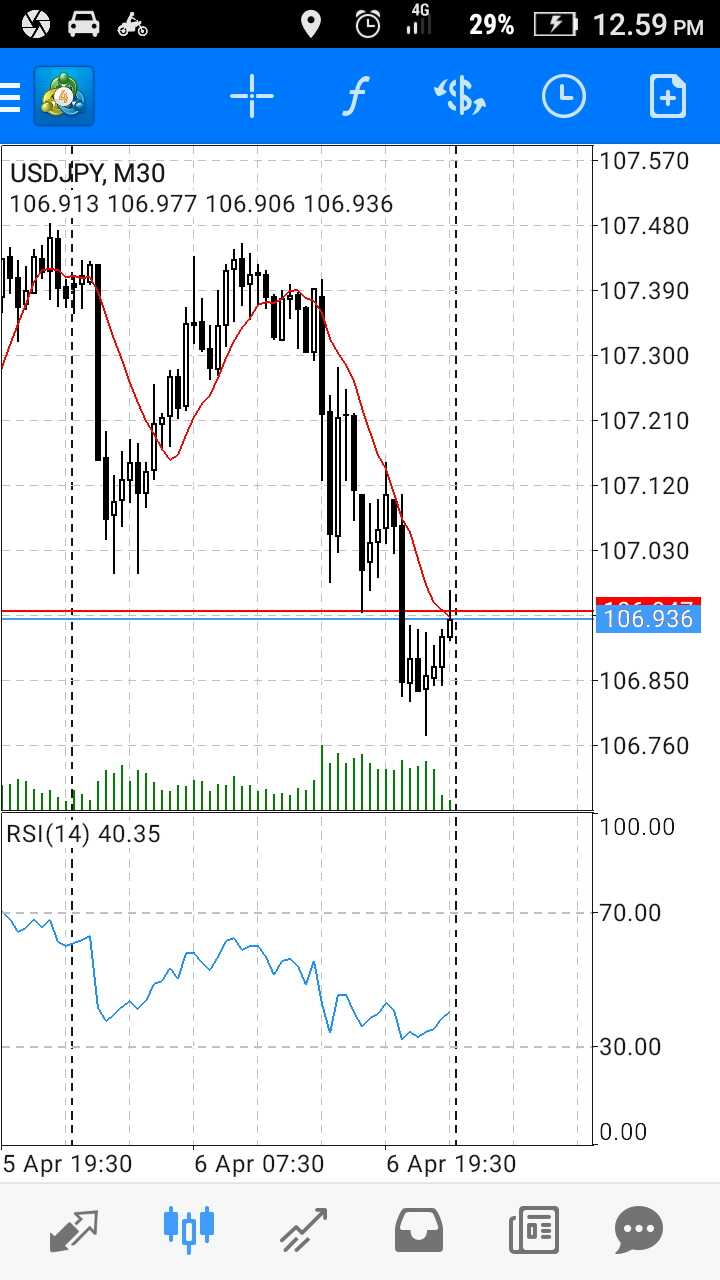This screenshot has height=1280, width=720.
Task: Tap the horizontal red resistance line
Action: pyautogui.click(x=200, y=607)
